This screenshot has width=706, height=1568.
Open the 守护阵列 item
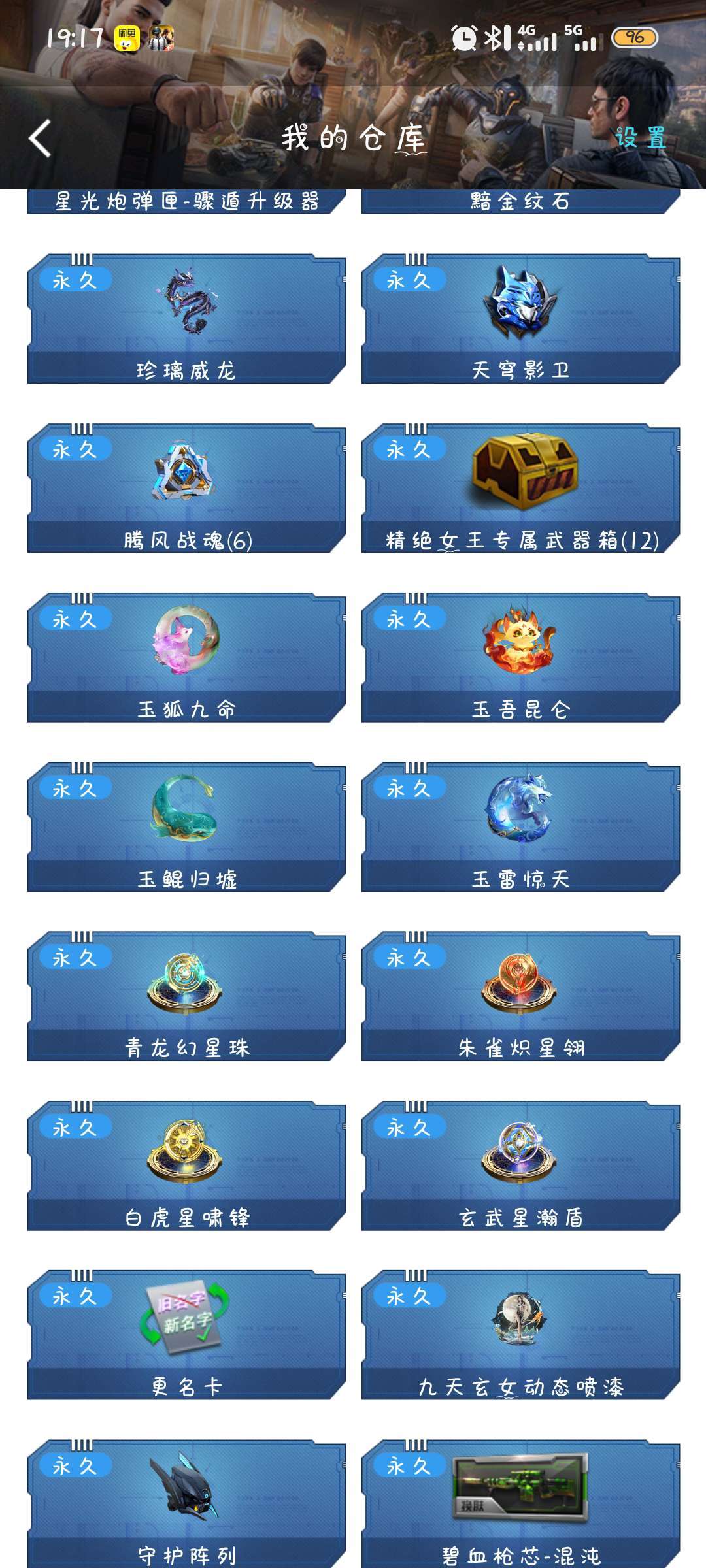(x=186, y=1503)
